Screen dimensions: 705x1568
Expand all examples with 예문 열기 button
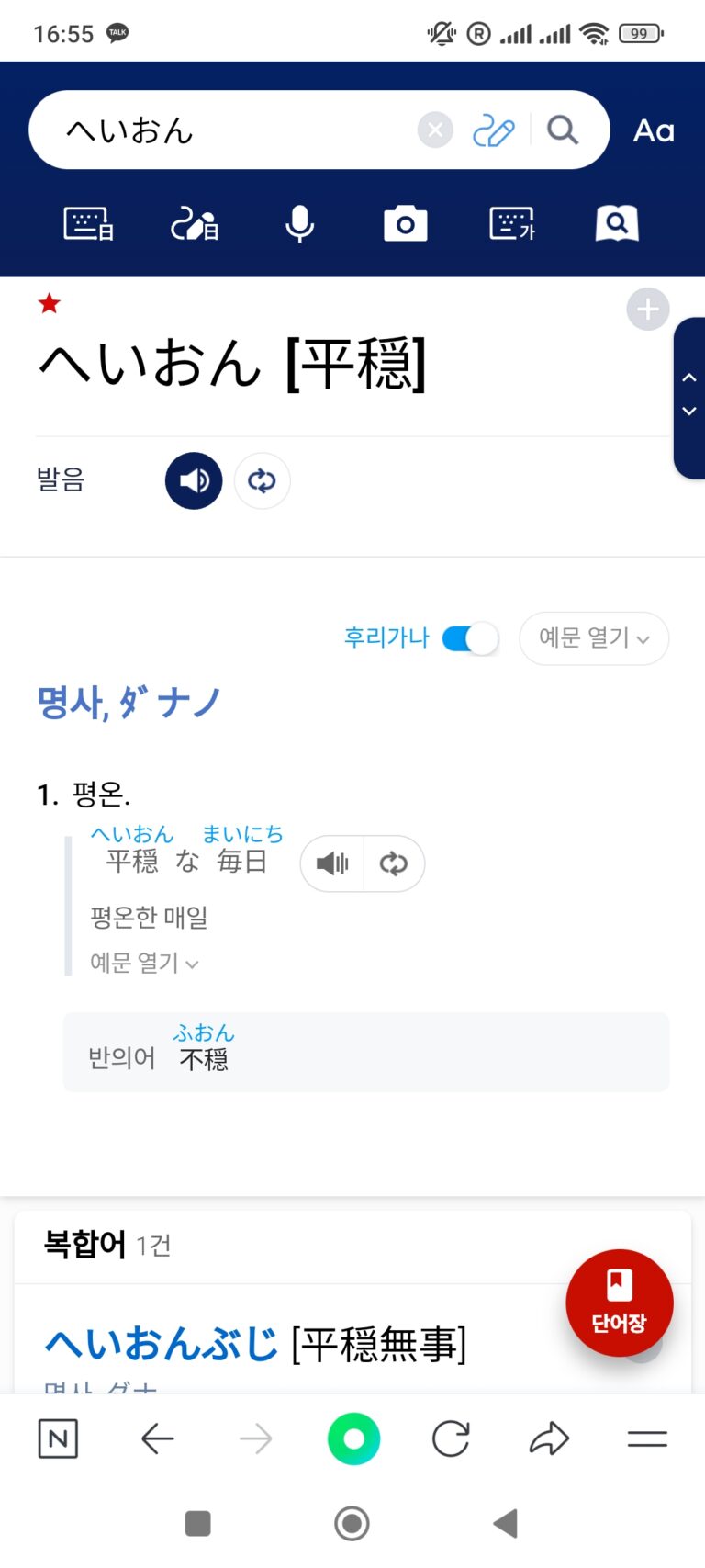594,638
